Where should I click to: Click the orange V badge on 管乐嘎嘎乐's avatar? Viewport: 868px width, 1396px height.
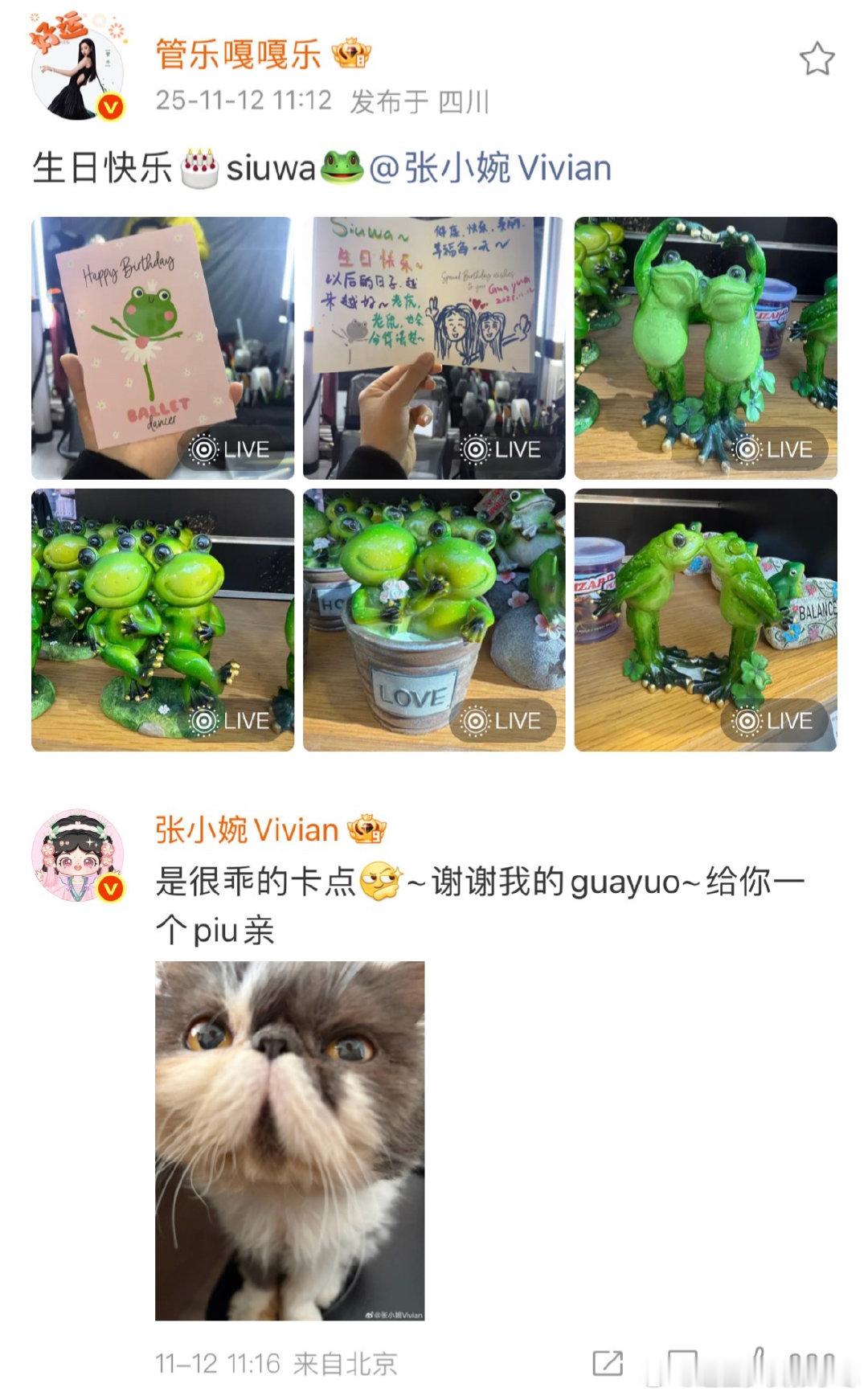point(111,105)
